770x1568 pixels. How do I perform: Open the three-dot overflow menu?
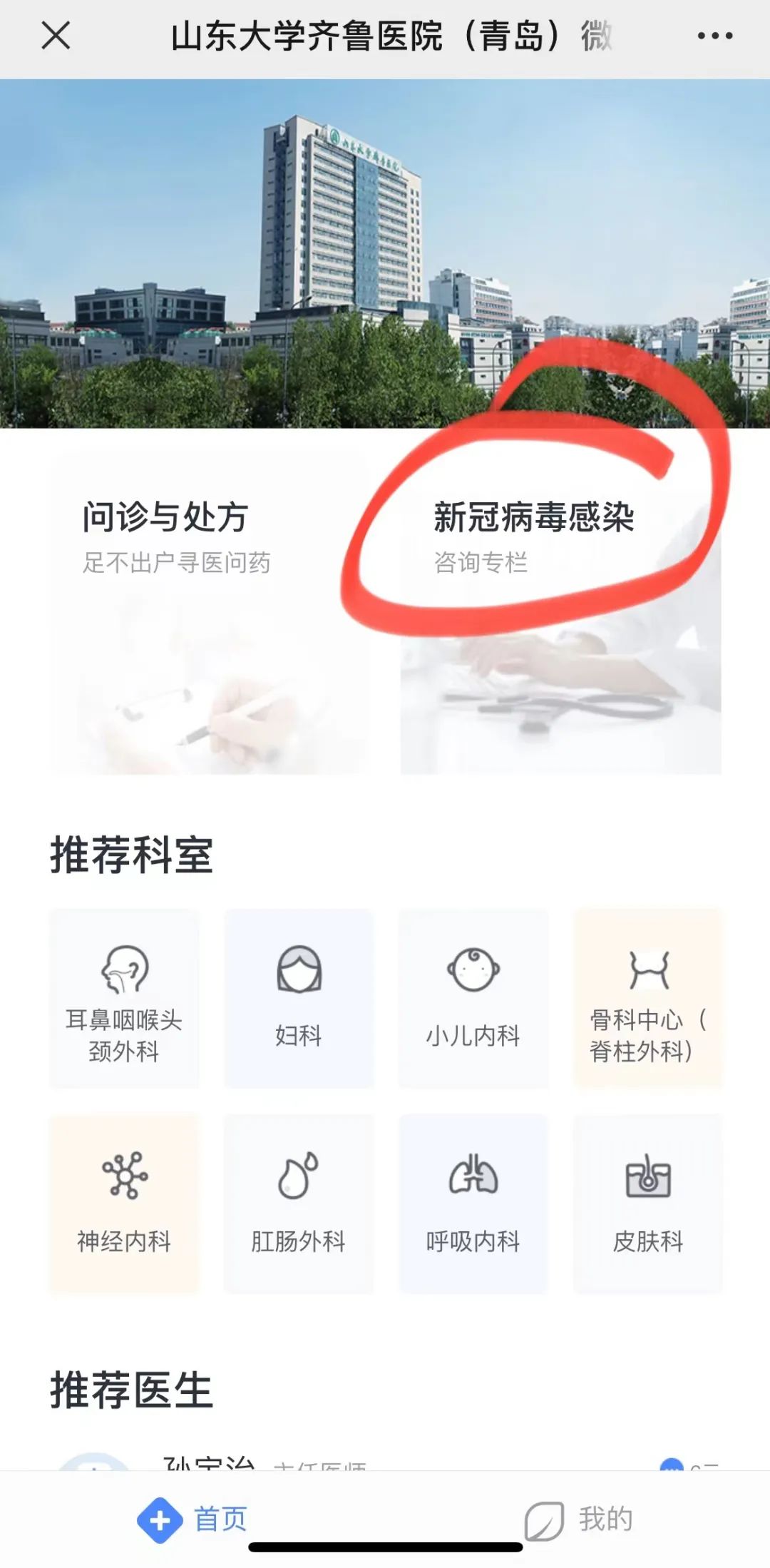click(714, 36)
